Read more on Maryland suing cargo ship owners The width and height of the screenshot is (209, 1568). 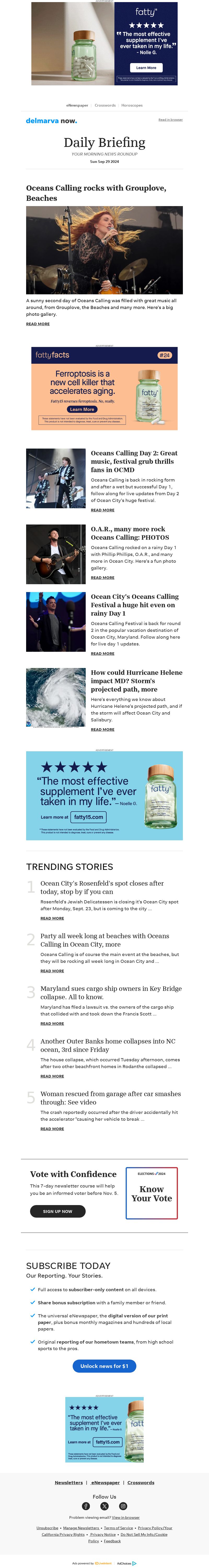[x=52, y=1023]
